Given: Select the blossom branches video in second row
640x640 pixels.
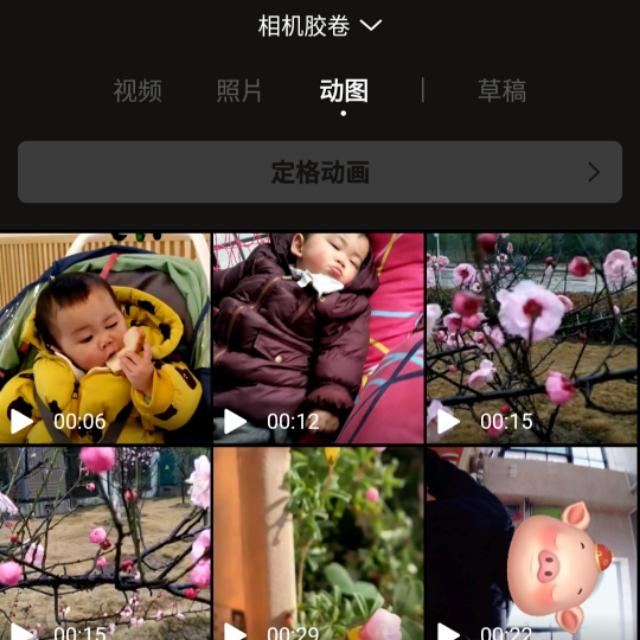Looking at the screenshot, I should (105, 545).
